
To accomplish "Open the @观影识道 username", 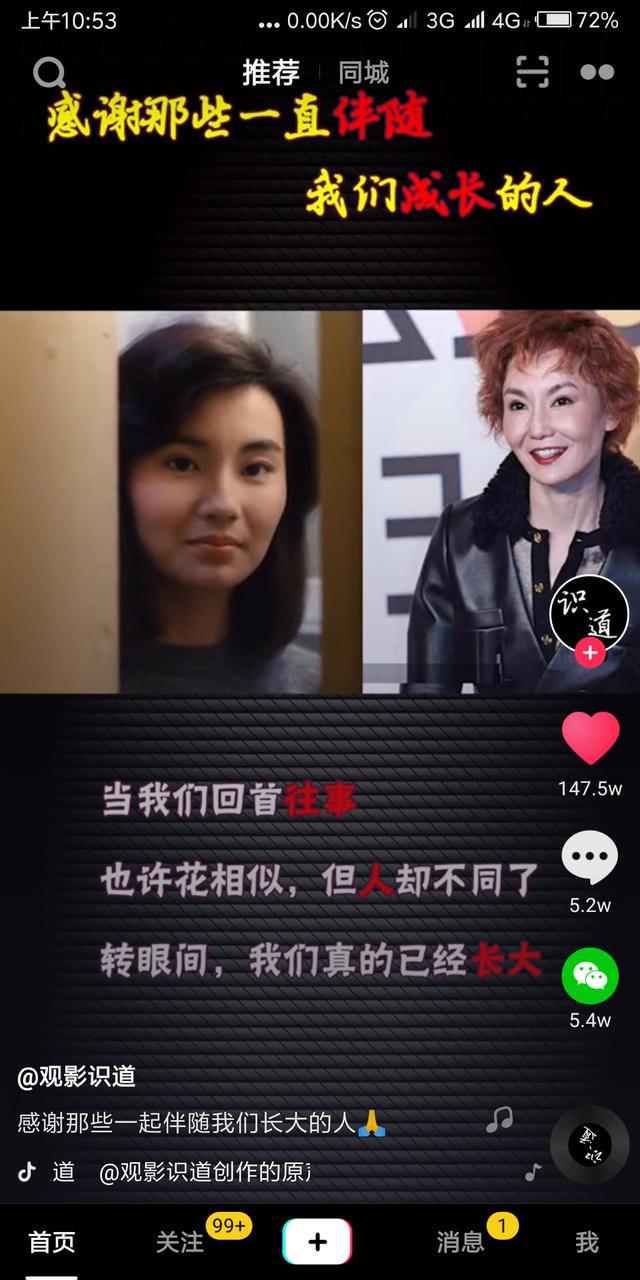I will (x=76, y=1077).
